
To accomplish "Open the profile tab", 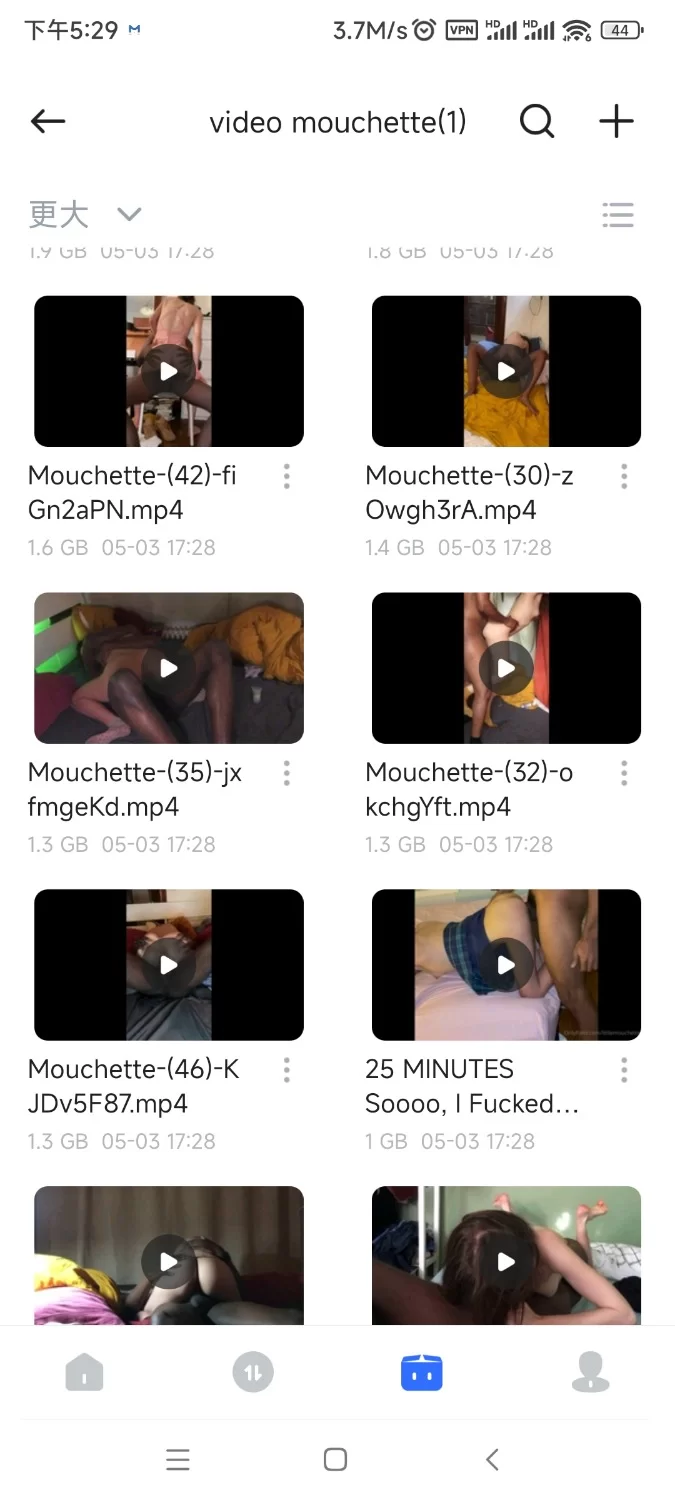I will (591, 1372).
